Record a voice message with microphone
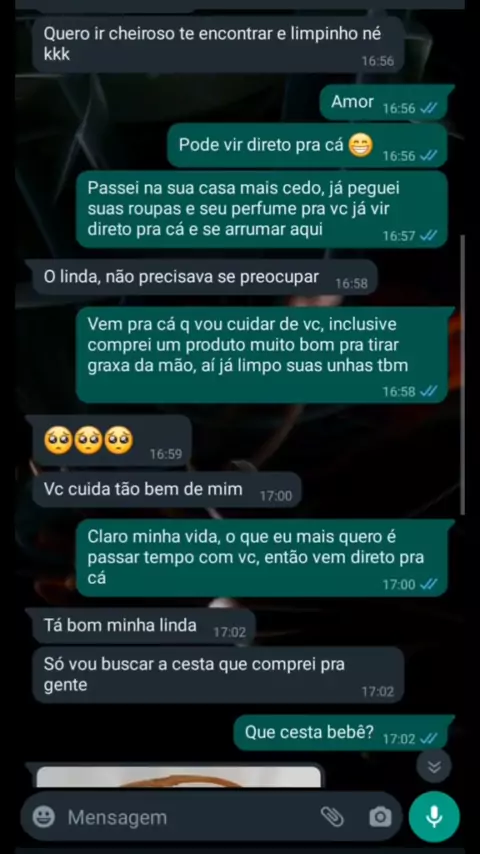 click(x=434, y=817)
